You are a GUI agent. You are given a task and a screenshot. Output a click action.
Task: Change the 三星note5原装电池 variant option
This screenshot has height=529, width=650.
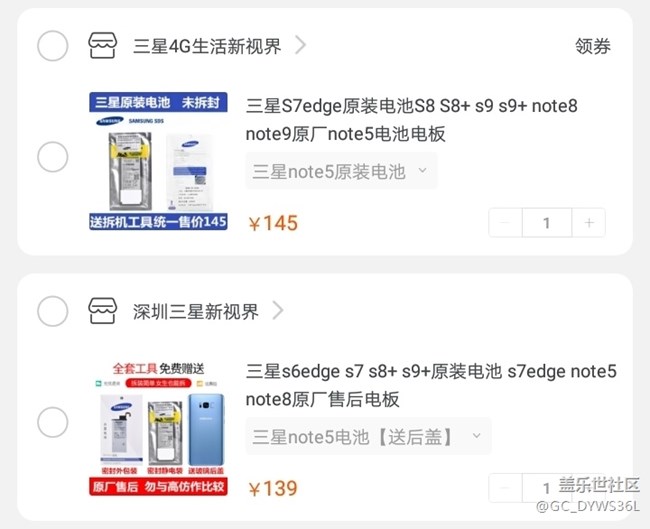point(341,171)
